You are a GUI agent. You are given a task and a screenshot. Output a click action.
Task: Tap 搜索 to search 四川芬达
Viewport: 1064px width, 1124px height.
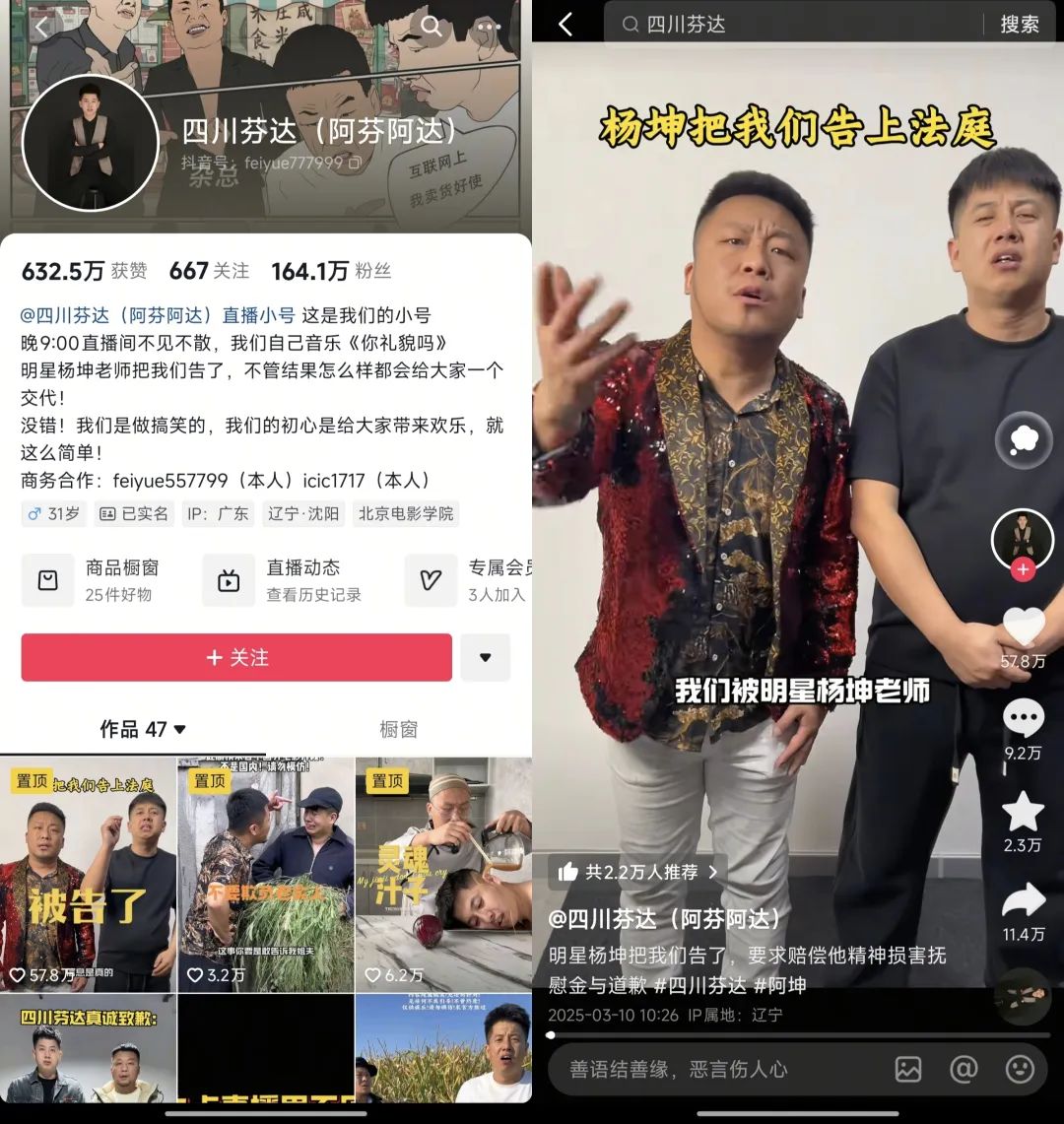(x=1020, y=24)
